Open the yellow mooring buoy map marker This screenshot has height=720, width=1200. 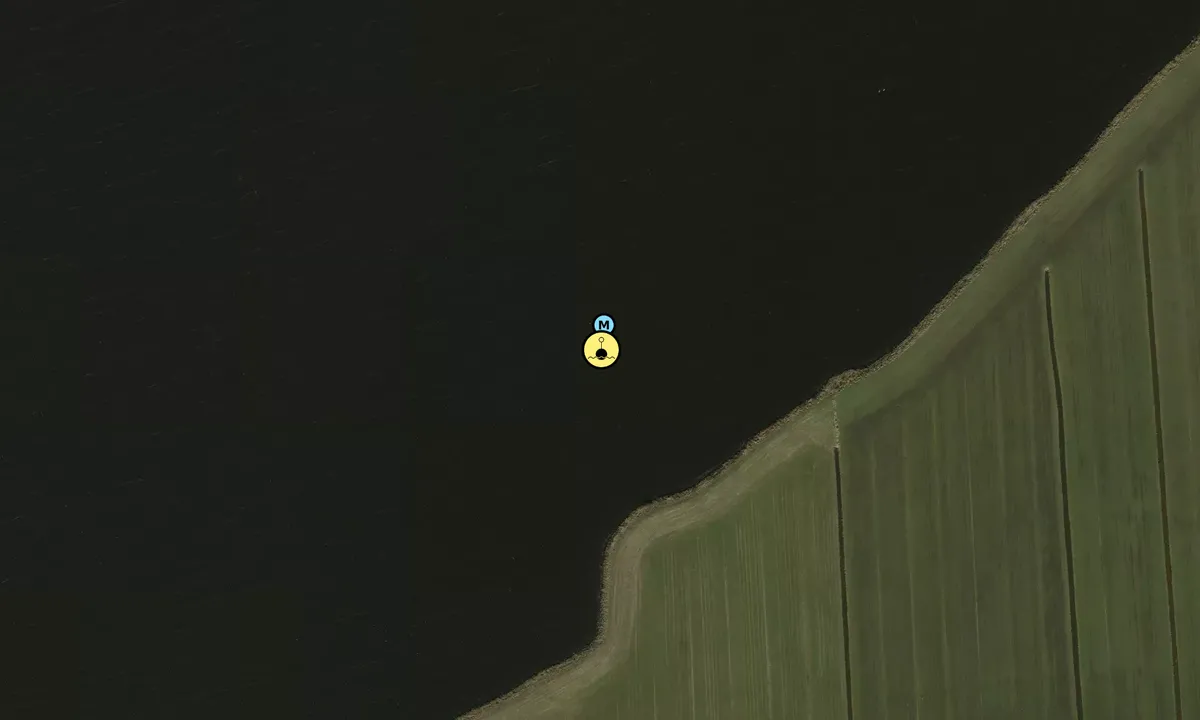[x=601, y=350]
